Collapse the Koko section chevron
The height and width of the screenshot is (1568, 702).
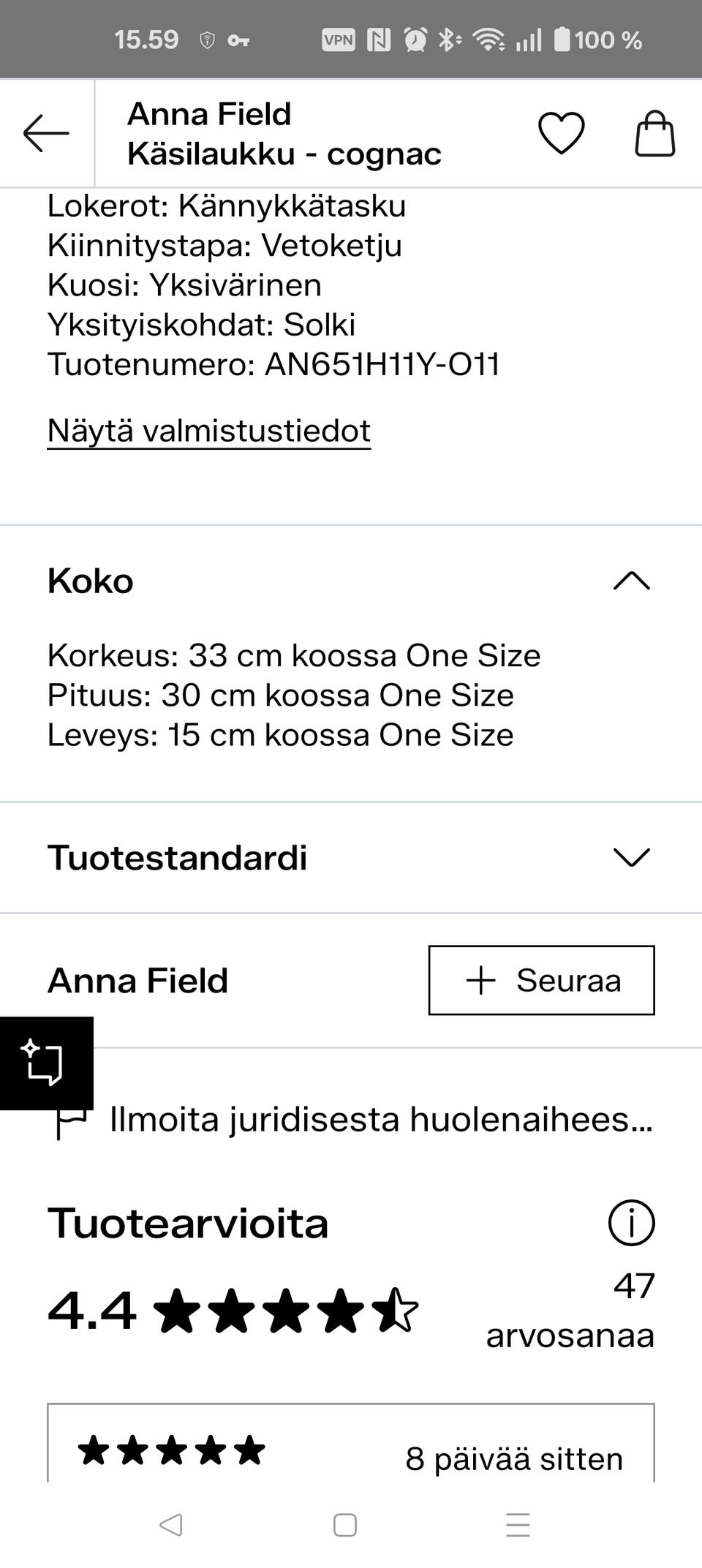(632, 581)
